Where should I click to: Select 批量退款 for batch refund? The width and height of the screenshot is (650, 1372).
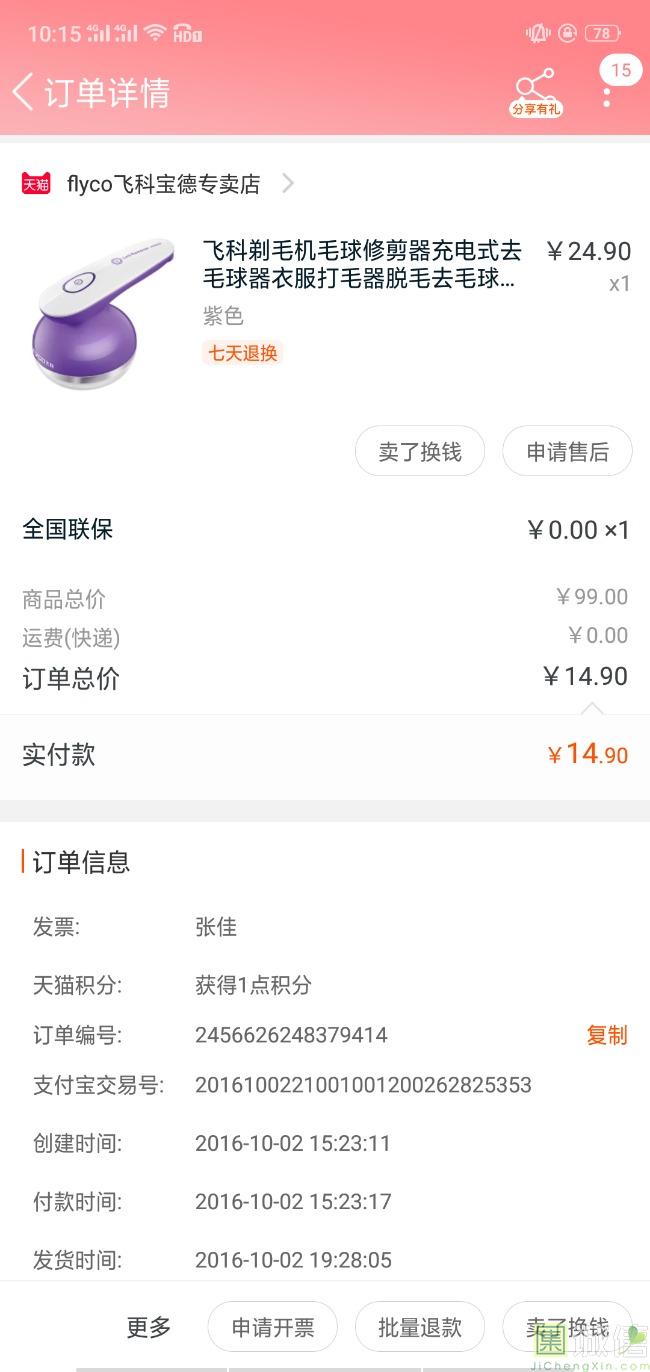(420, 1327)
